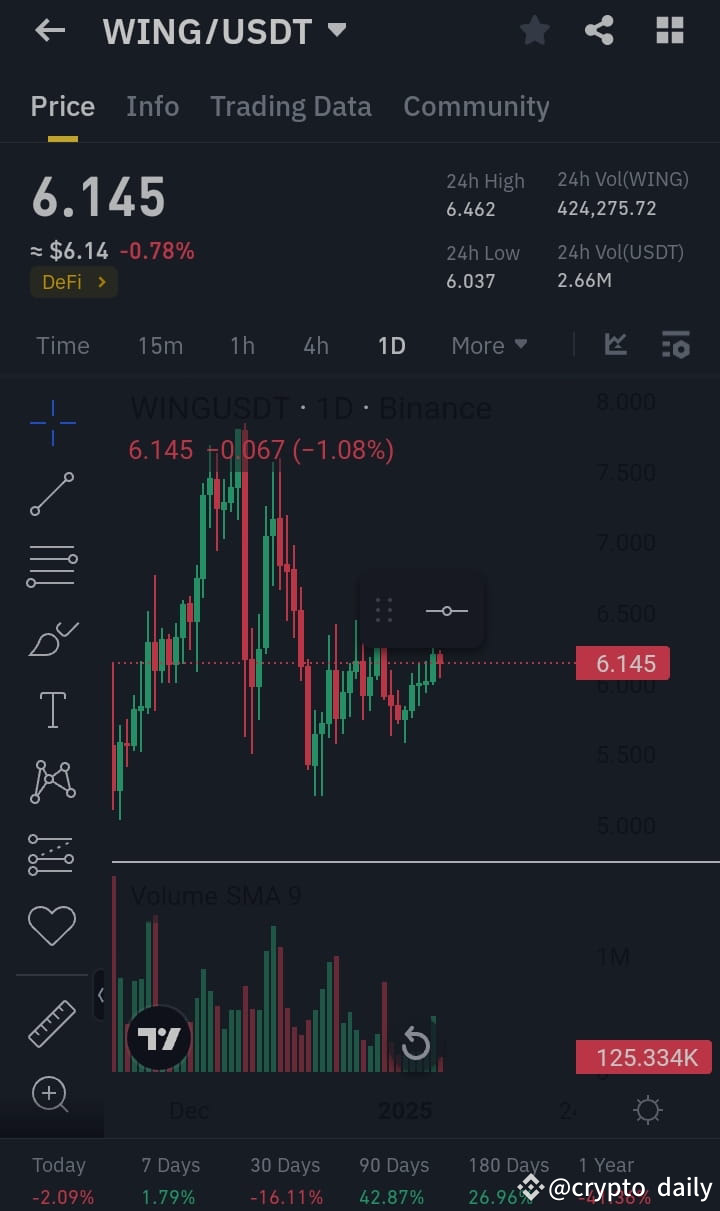
Task: Select the 1D timeframe interval
Action: tap(391, 344)
